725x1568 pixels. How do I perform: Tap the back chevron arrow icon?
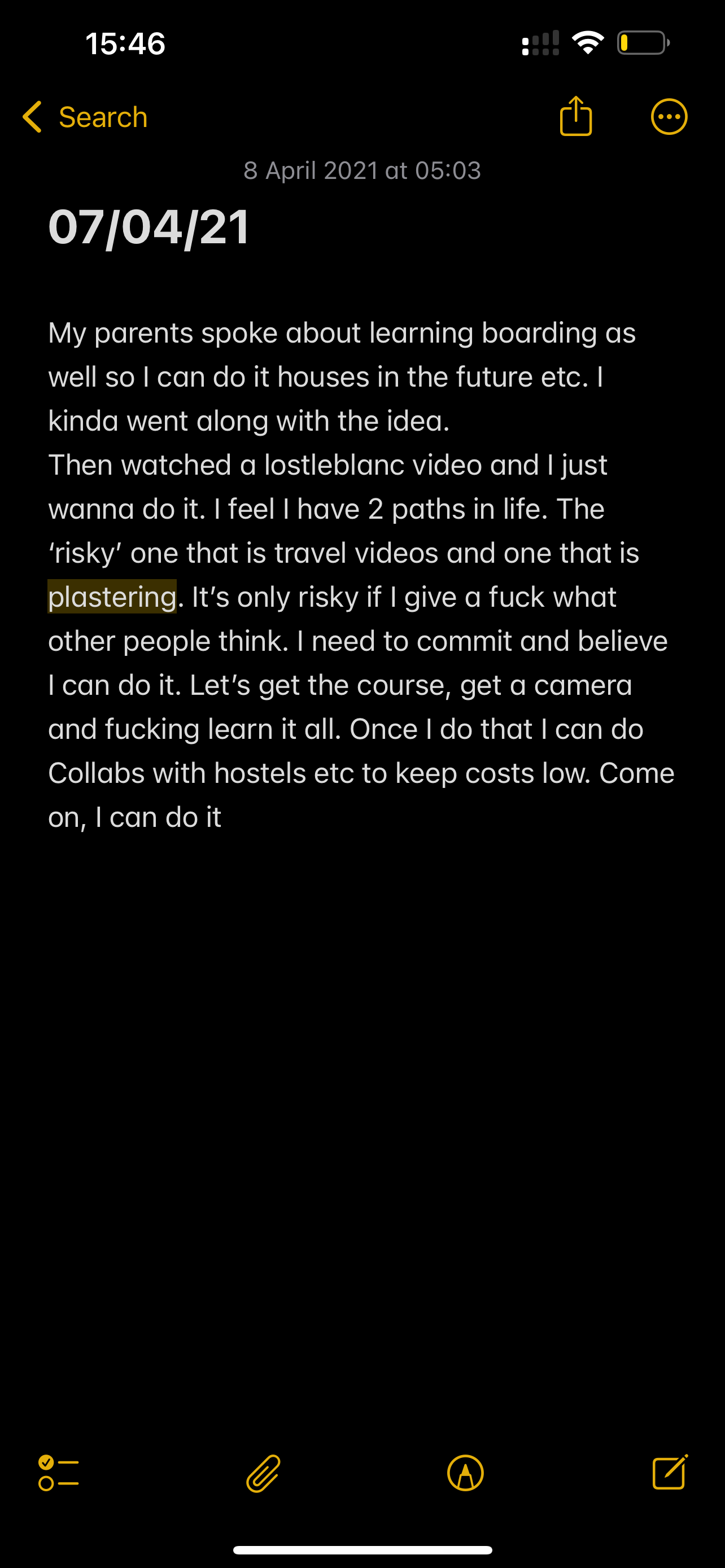tap(31, 116)
